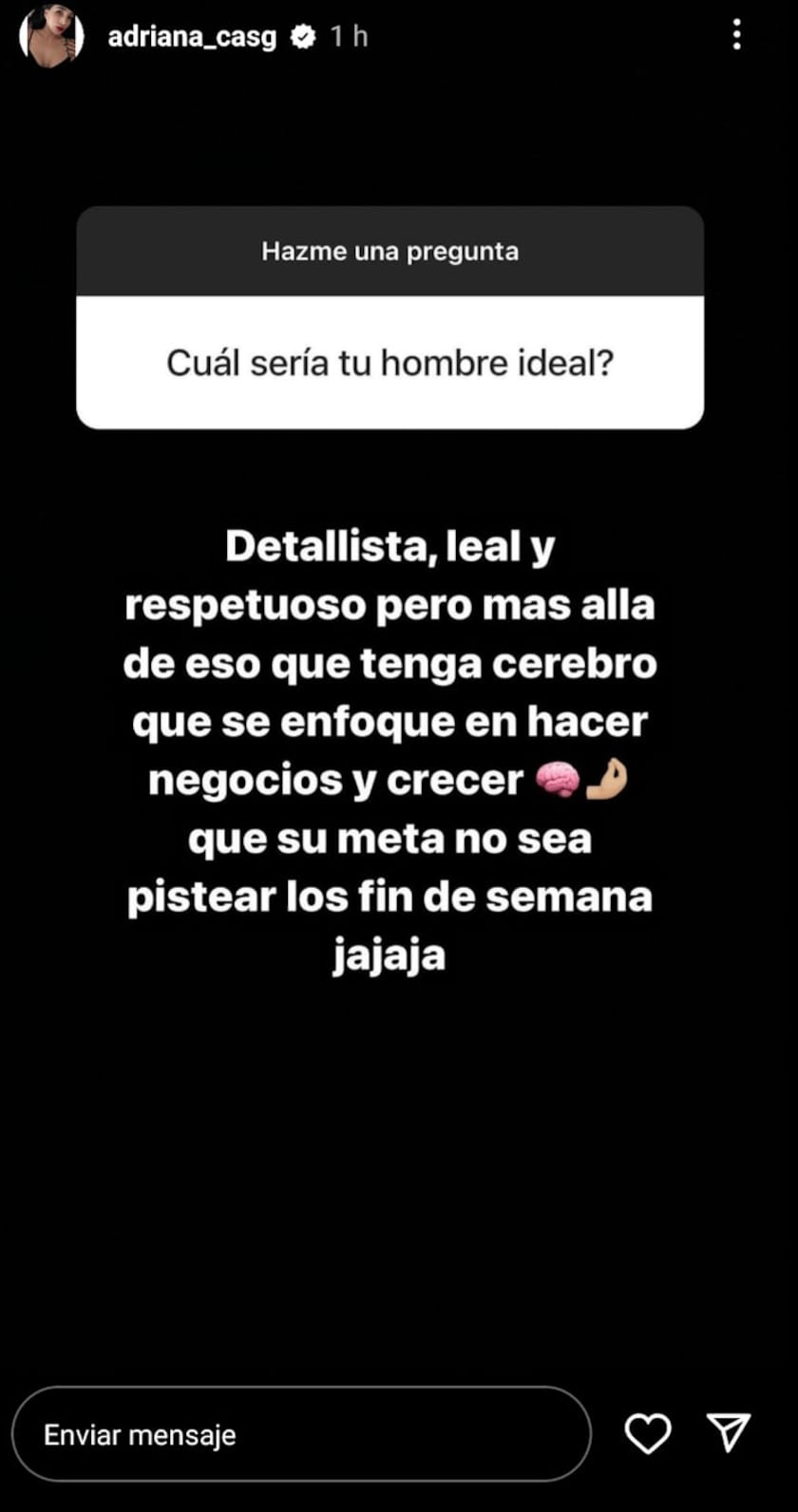This screenshot has width=798, height=1512.
Task: Share the story with the paper plane
Action: (730, 1432)
